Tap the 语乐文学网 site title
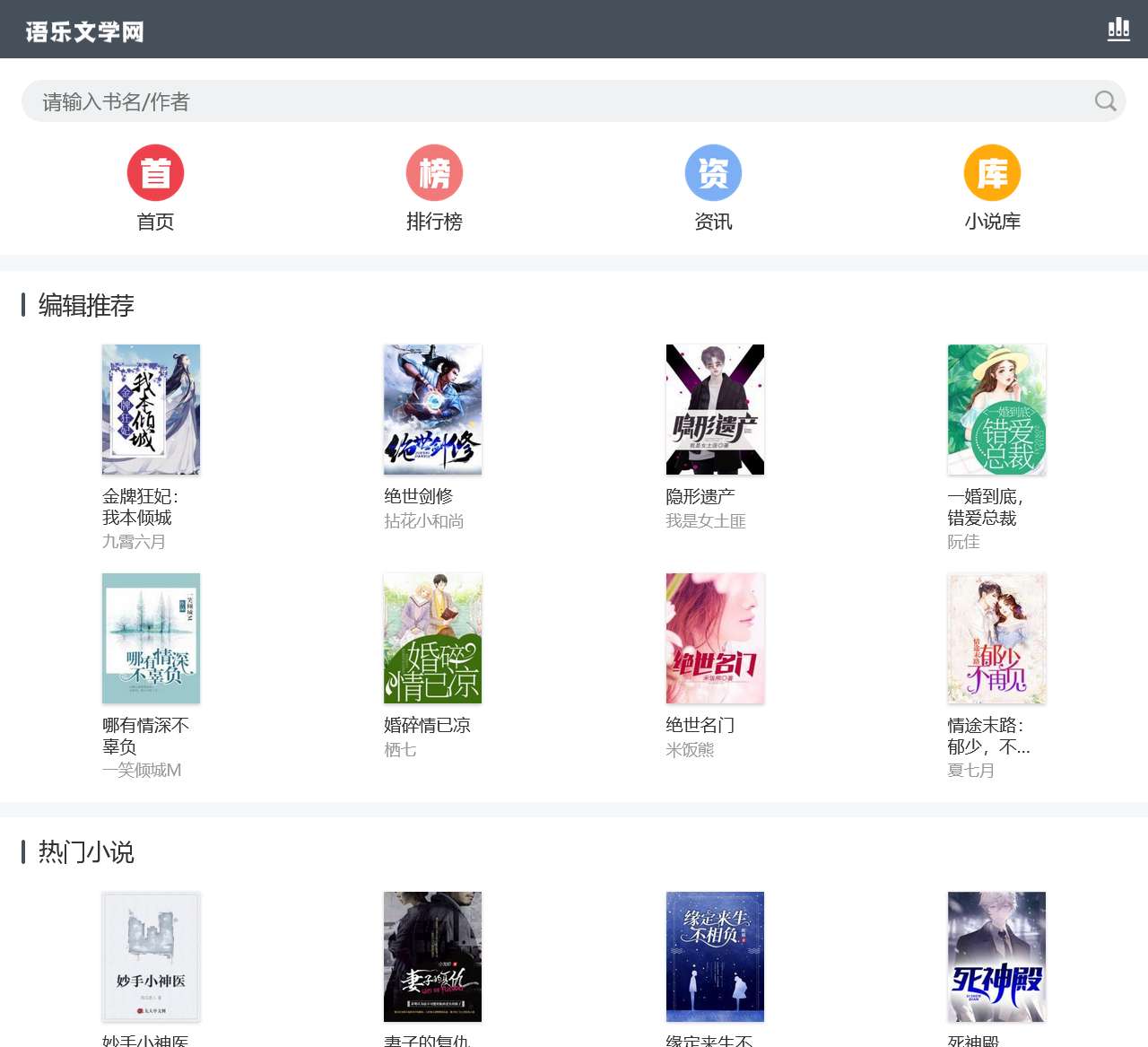 tap(84, 32)
